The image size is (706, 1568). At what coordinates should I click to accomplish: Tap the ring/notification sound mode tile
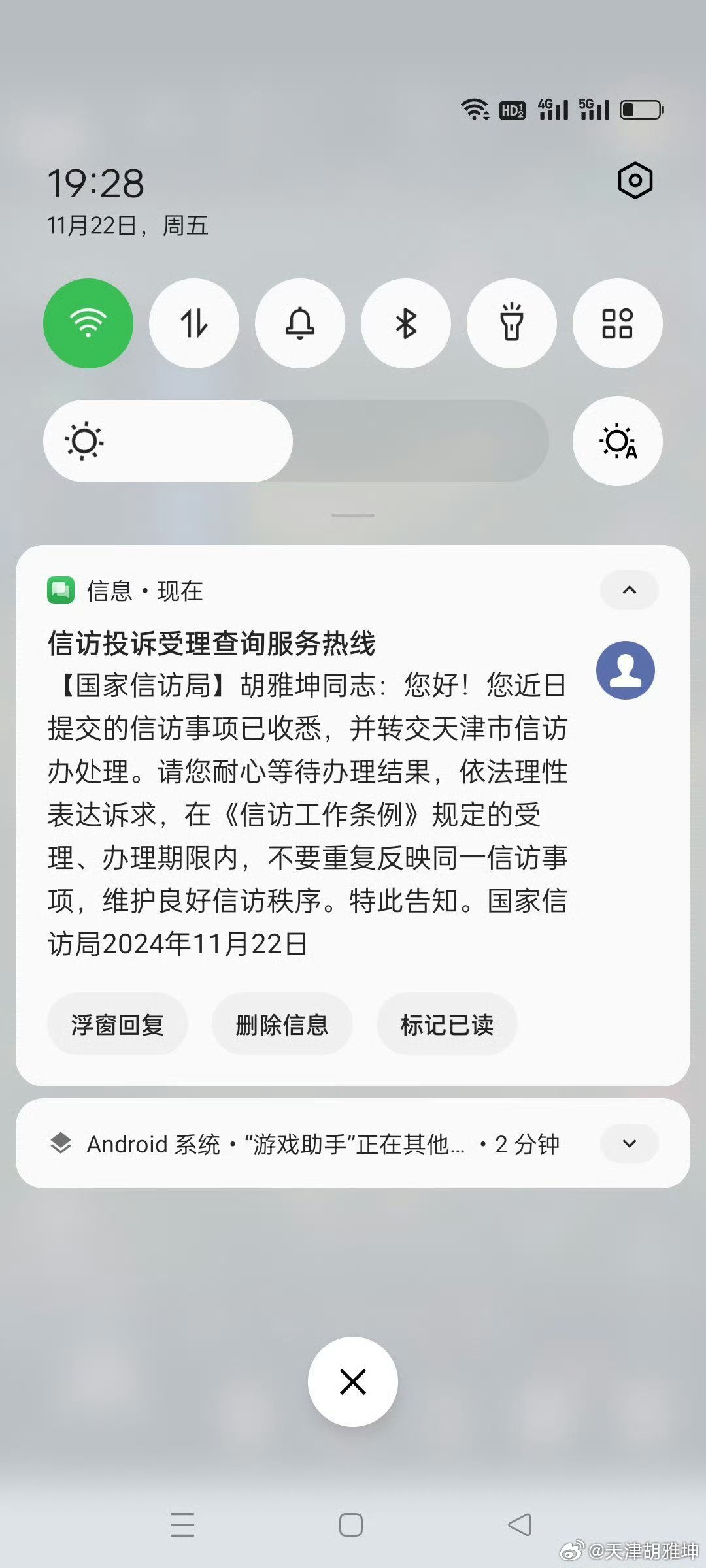point(300,323)
